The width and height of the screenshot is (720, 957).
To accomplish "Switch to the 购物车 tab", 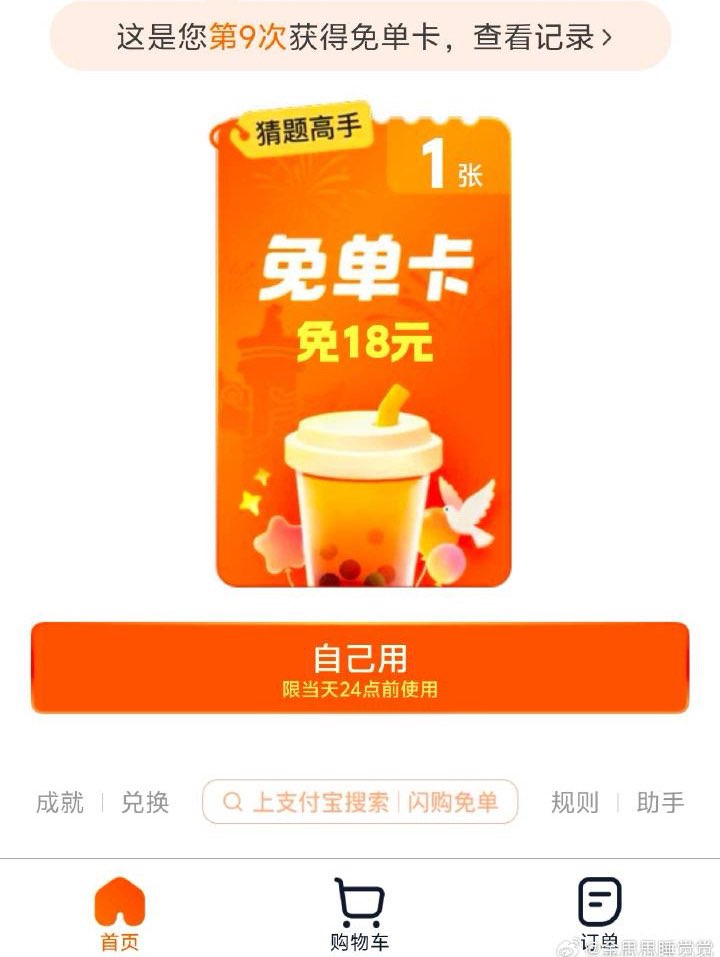I will 359,913.
